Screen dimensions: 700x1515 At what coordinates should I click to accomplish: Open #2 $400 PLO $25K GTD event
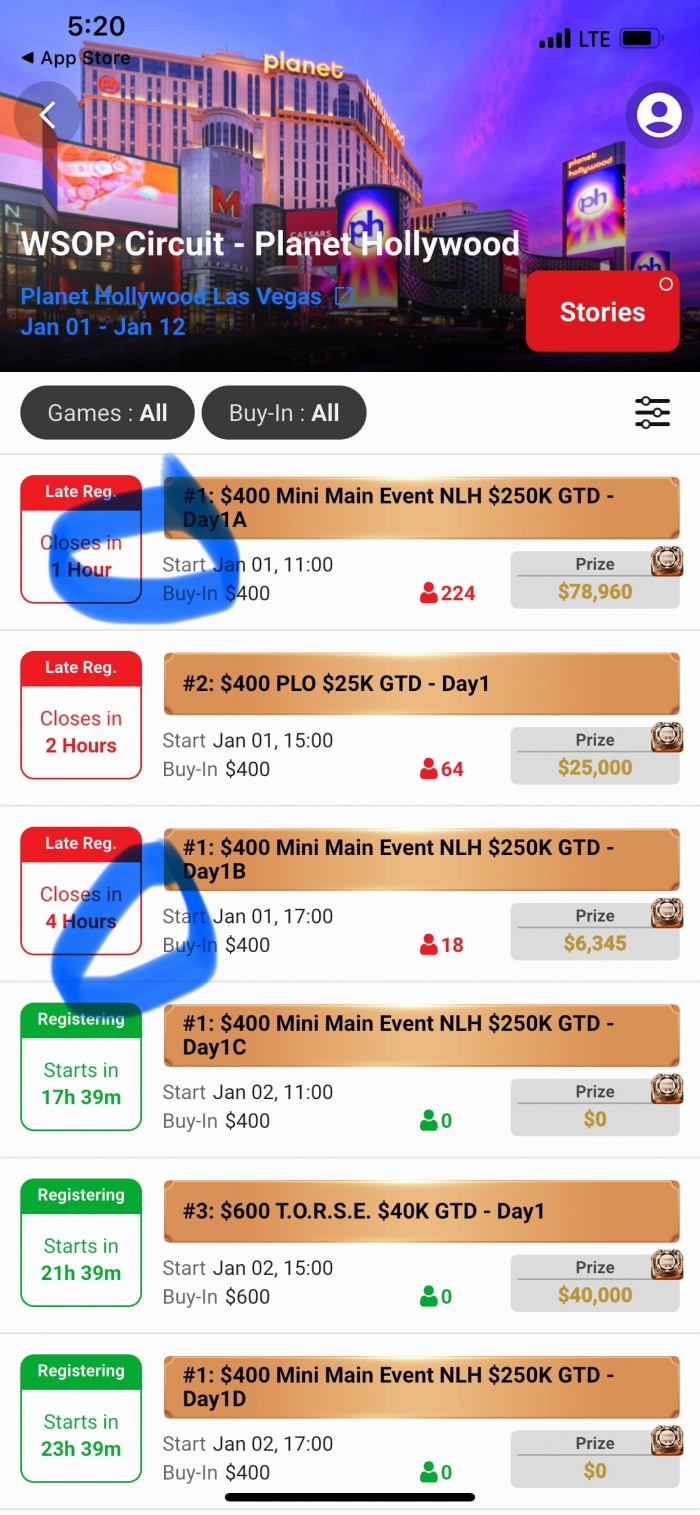tap(421, 684)
